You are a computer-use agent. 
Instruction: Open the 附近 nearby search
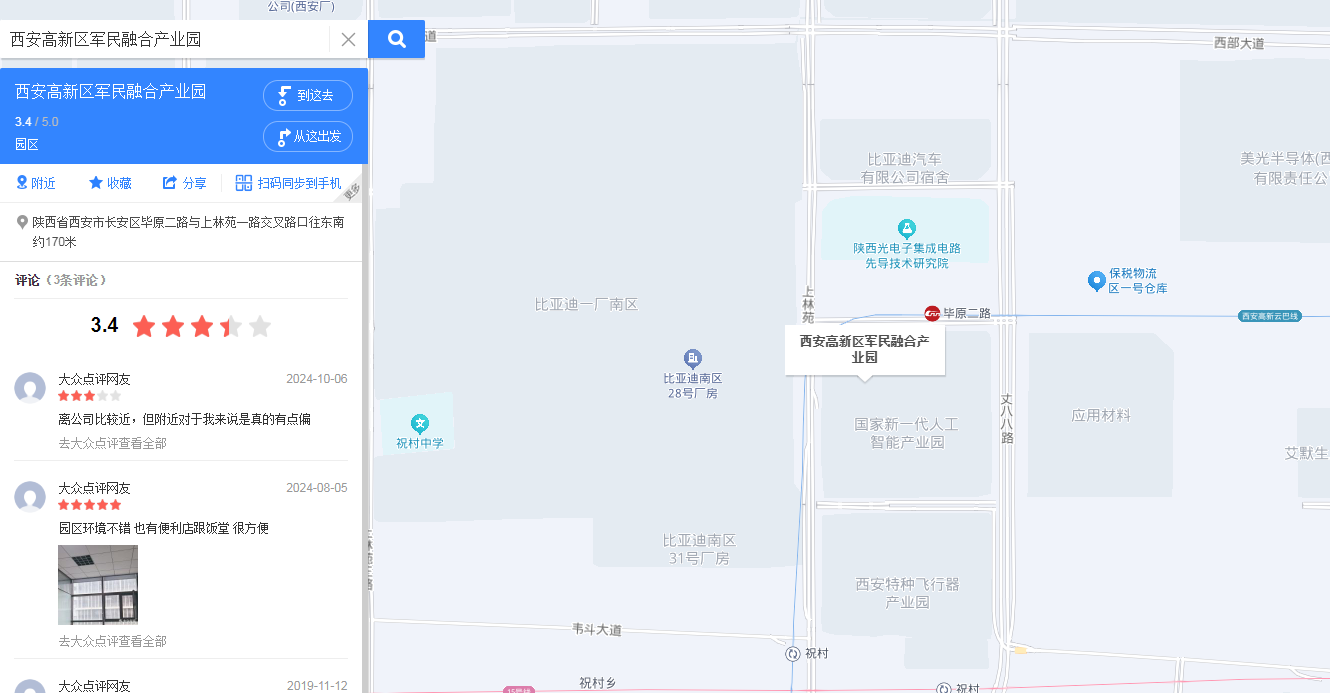36,183
